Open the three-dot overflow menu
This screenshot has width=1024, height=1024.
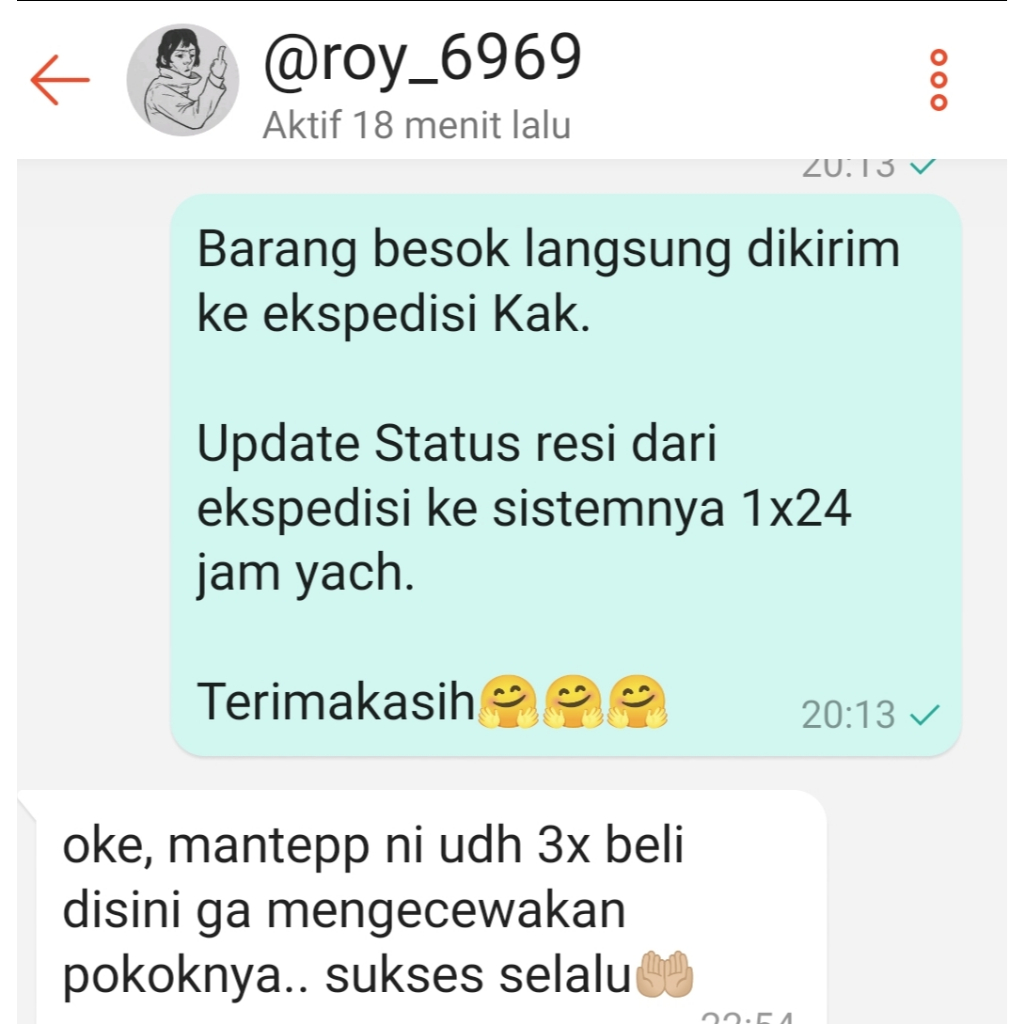click(x=938, y=80)
